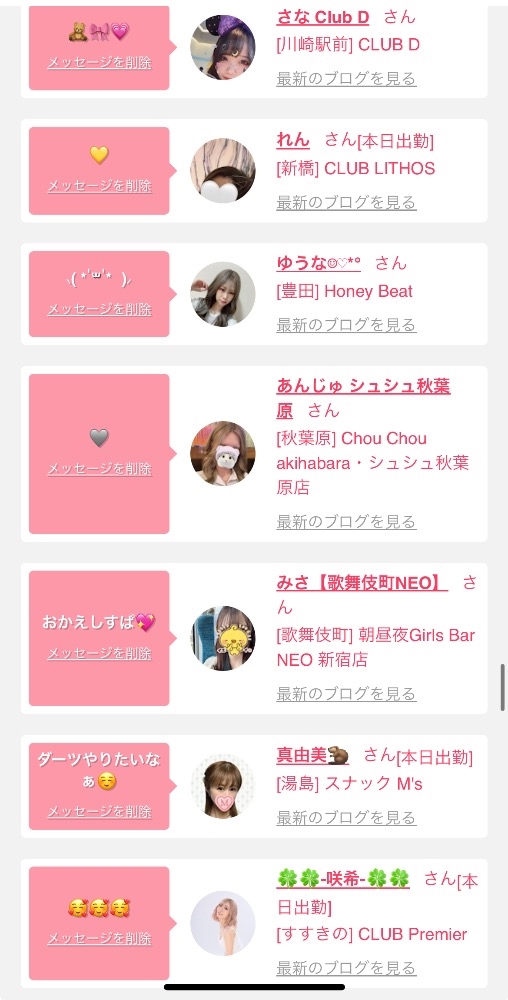Open あんじゅ シュシュ秋葉原 profile link
This screenshot has height=1000, width=508.
363,398
